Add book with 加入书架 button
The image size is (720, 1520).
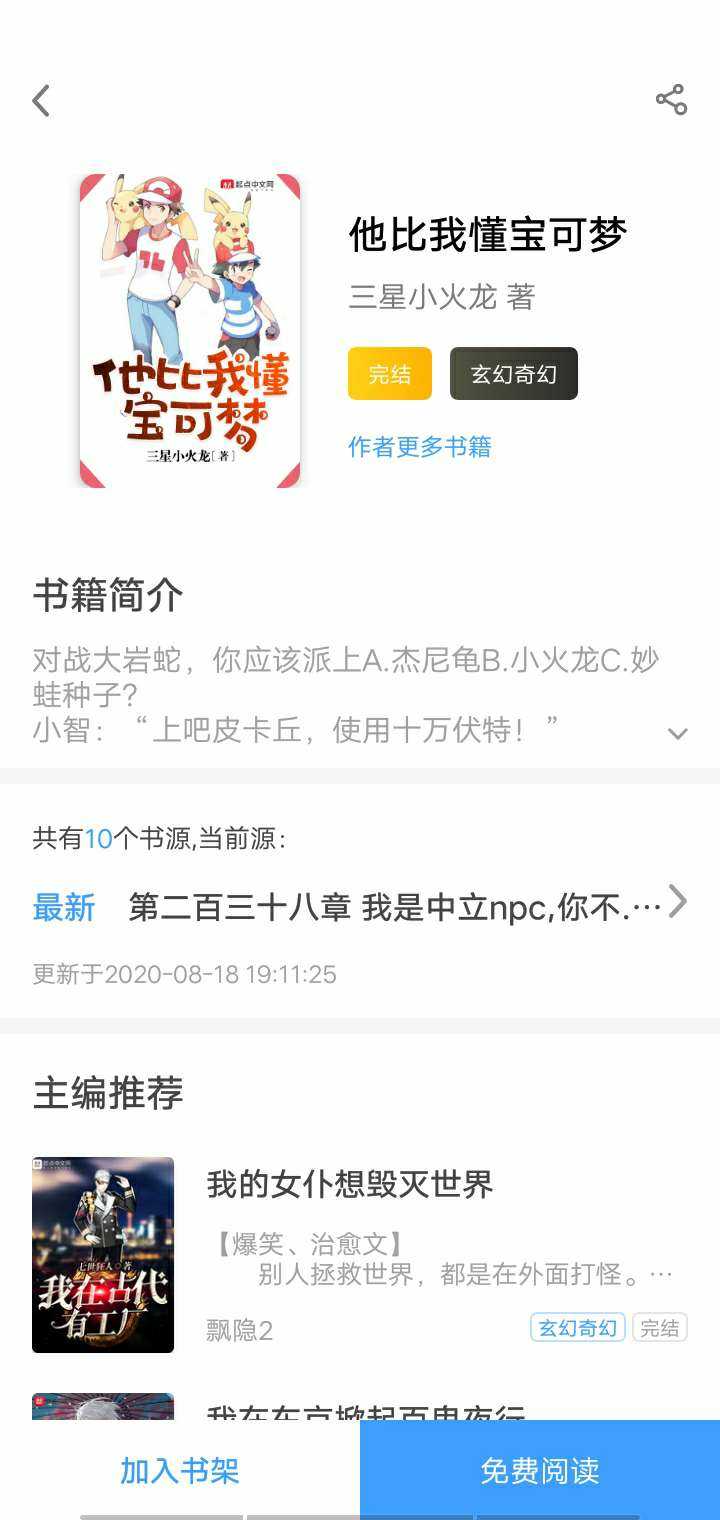[x=180, y=1470]
